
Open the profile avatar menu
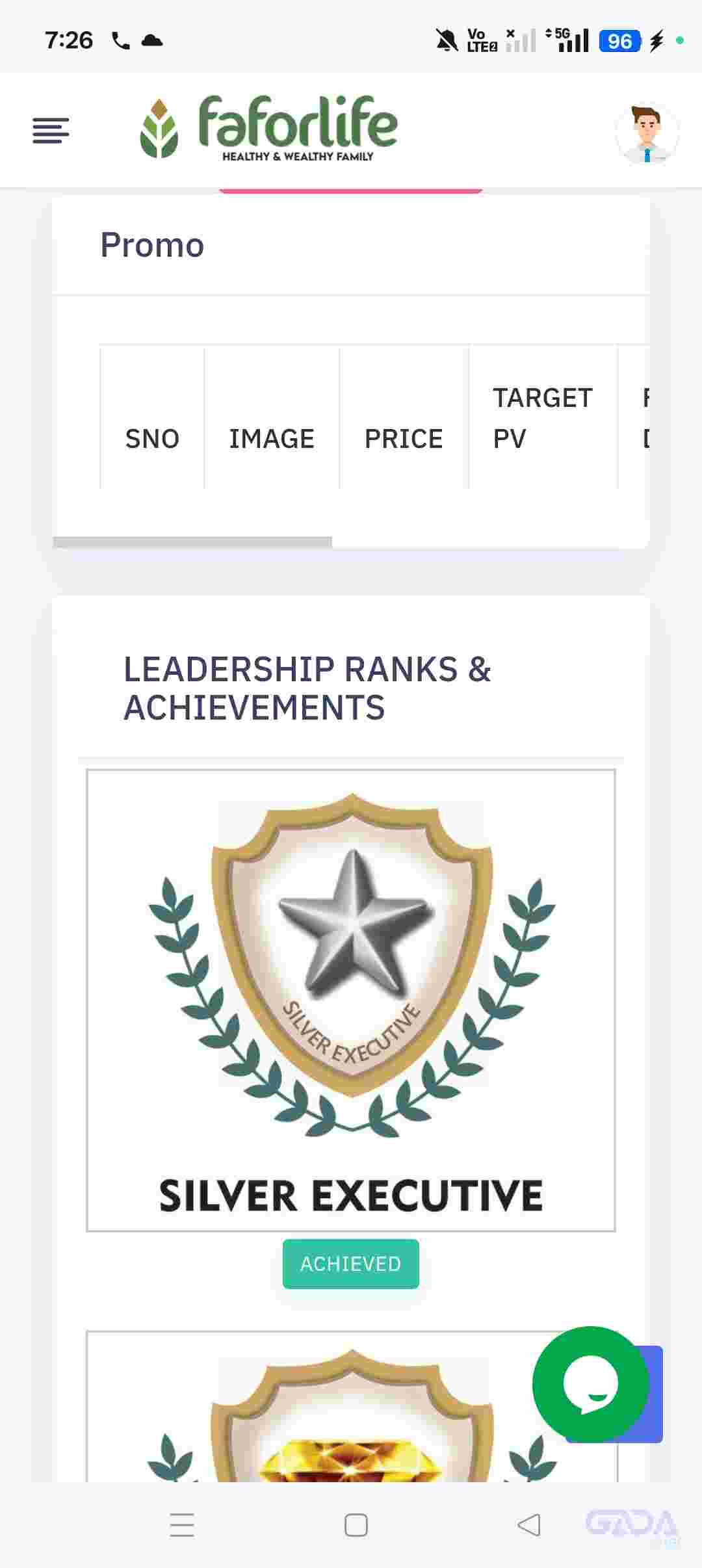[647, 134]
